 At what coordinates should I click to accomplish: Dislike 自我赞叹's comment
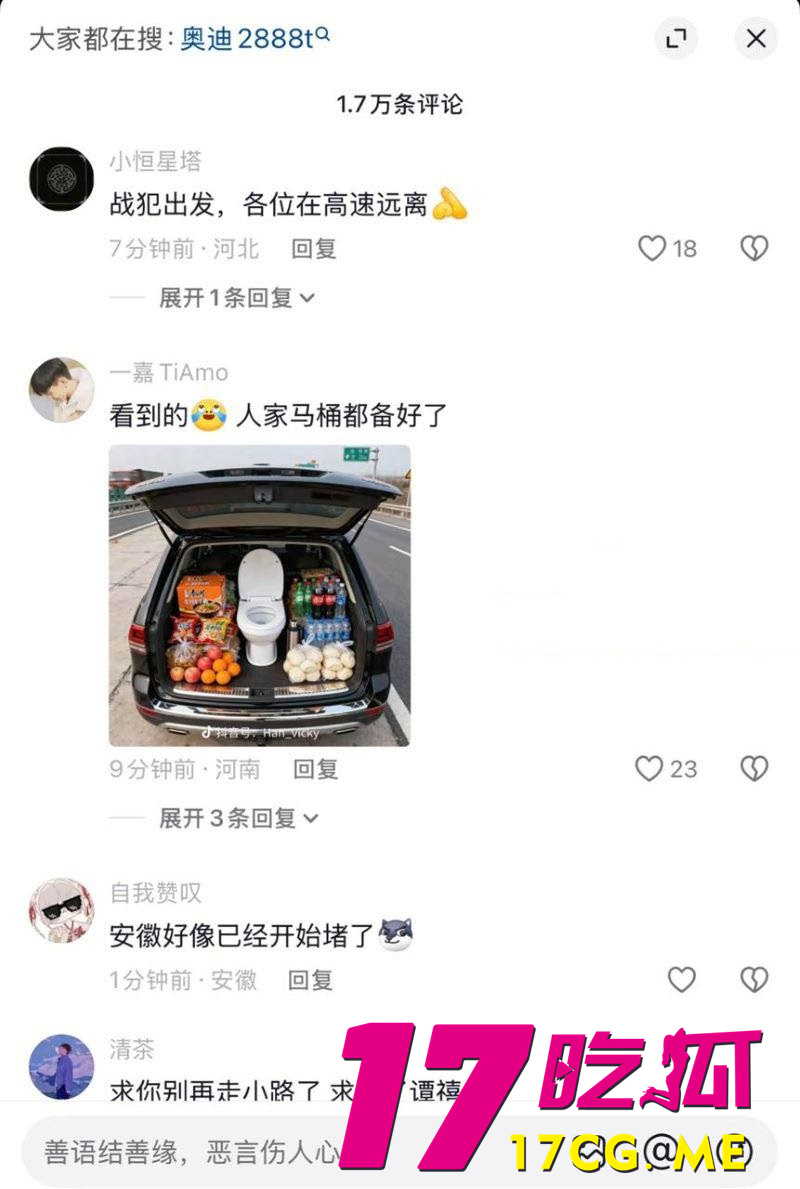(x=754, y=980)
